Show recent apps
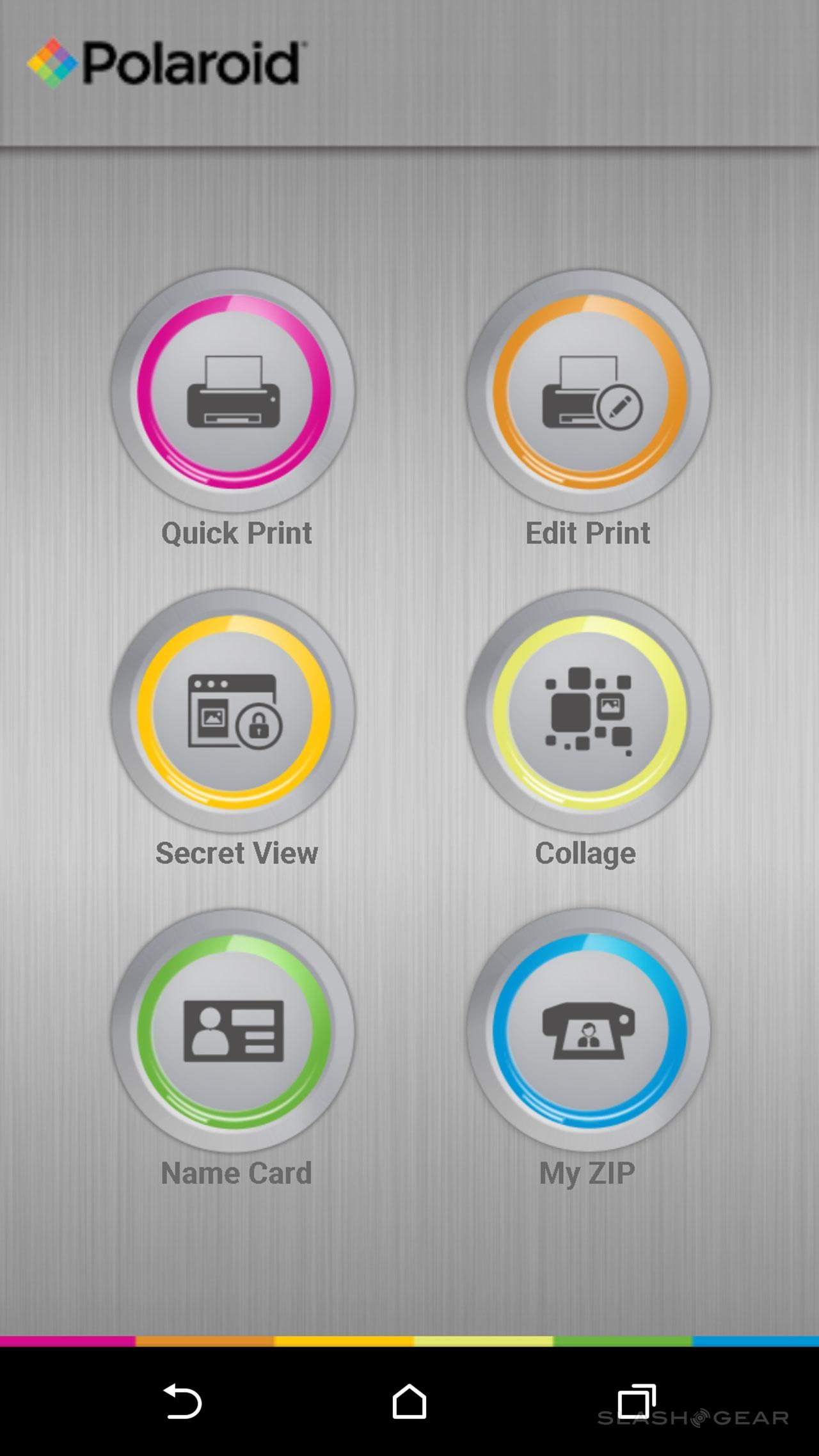819x1456 pixels. [637, 1401]
